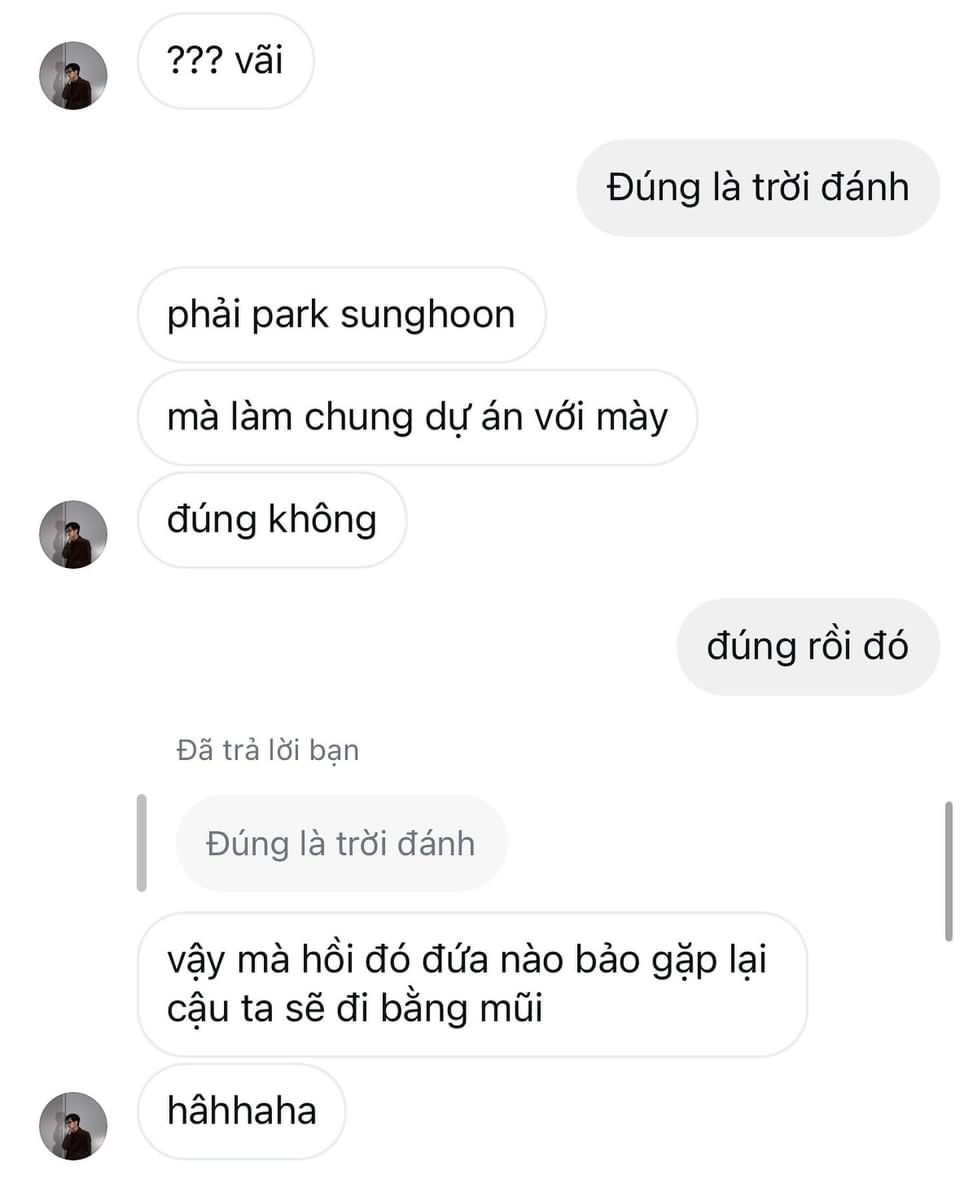The image size is (960, 1184).
Task: Tap the avatar next to "đúng không" message
Action: coord(72,534)
